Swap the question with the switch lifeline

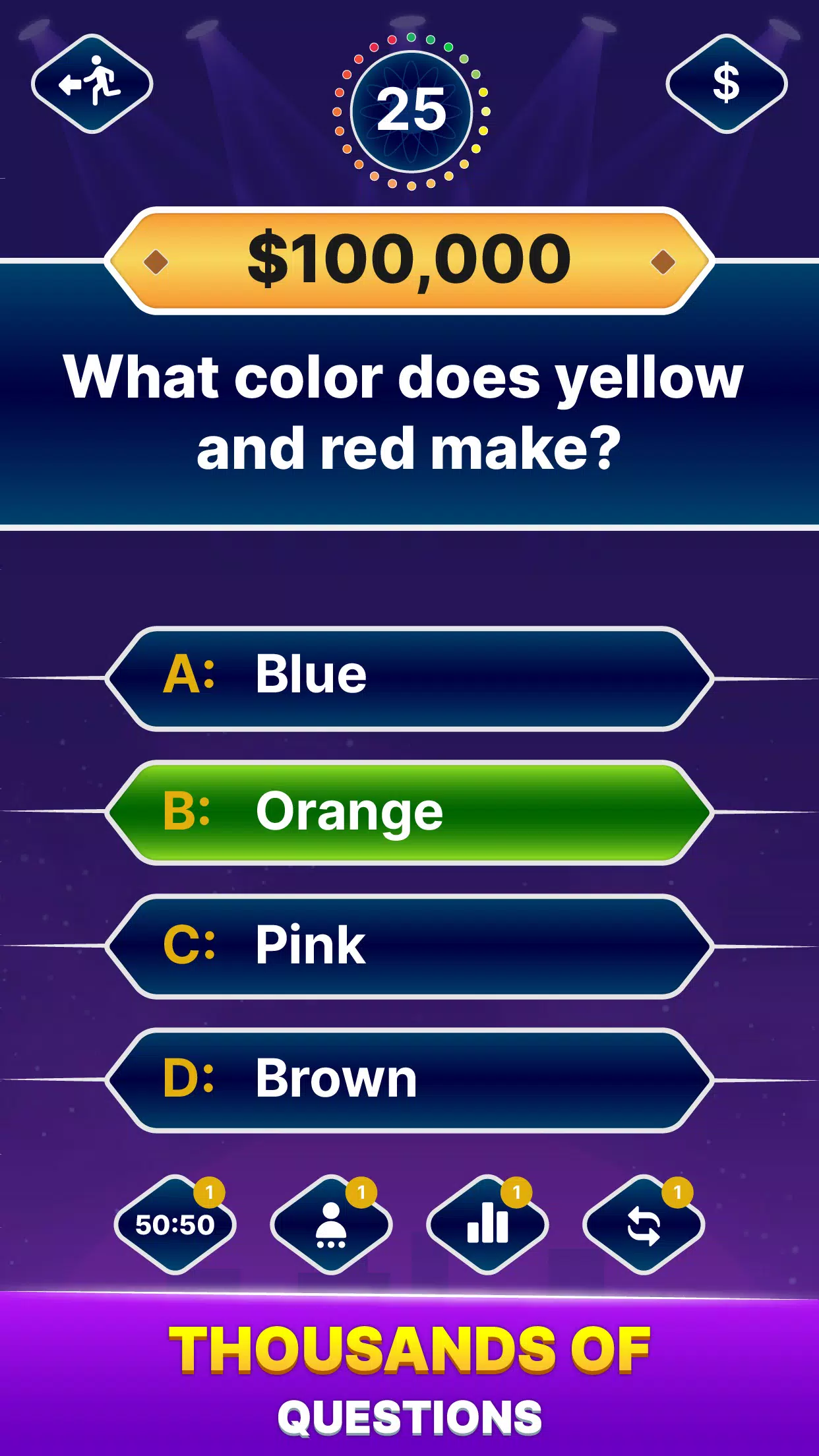pos(644,1225)
